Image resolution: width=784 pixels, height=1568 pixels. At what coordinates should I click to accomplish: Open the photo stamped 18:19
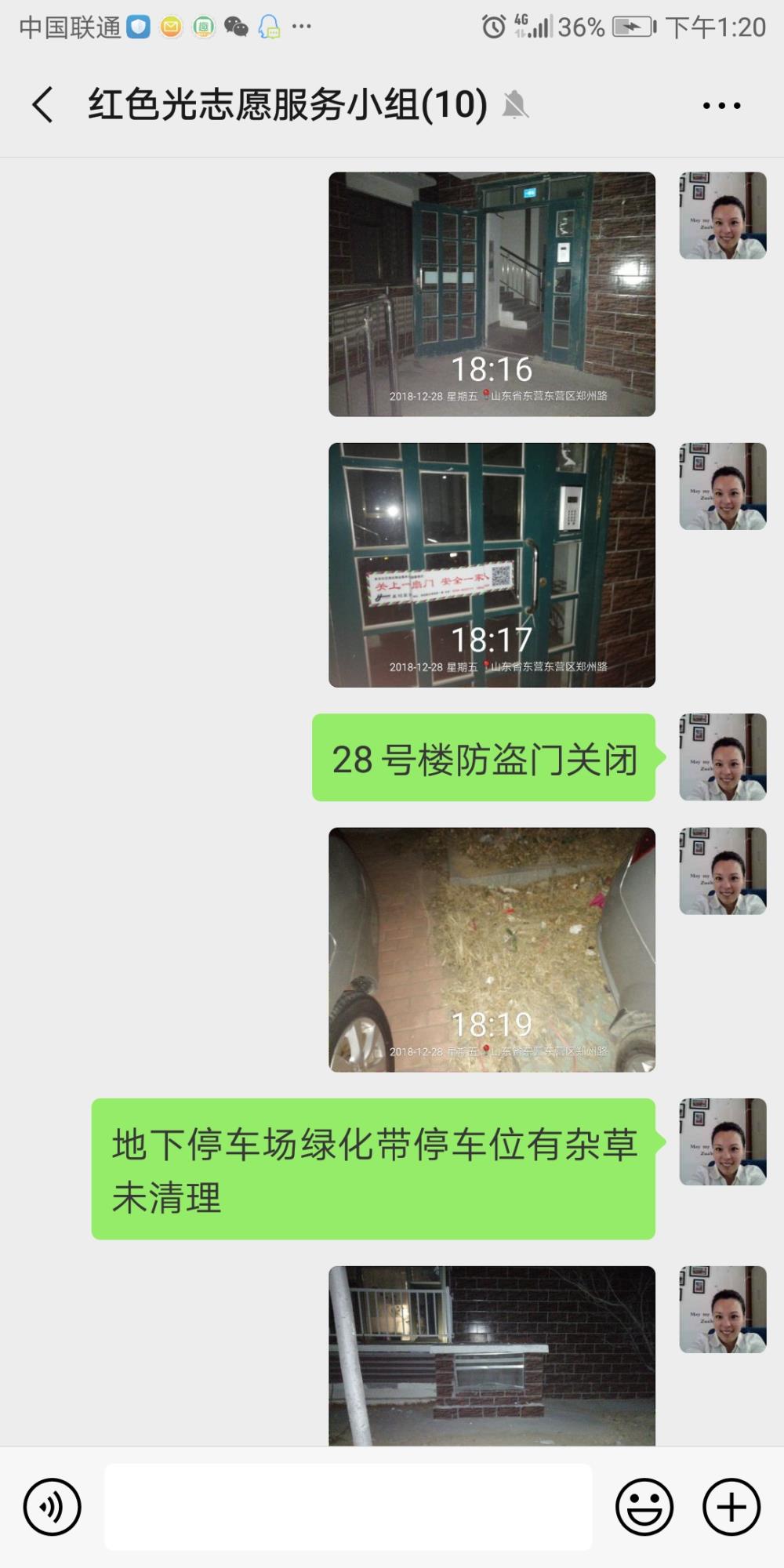[x=492, y=949]
